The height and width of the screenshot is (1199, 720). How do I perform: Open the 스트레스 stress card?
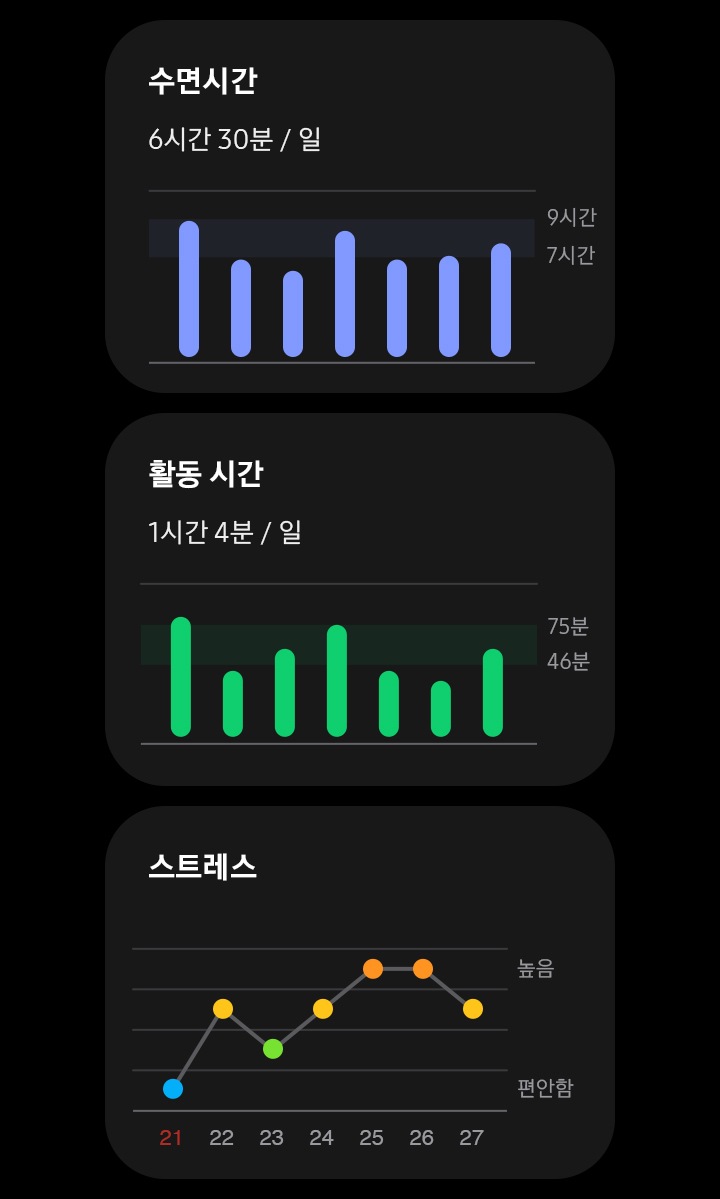359,993
